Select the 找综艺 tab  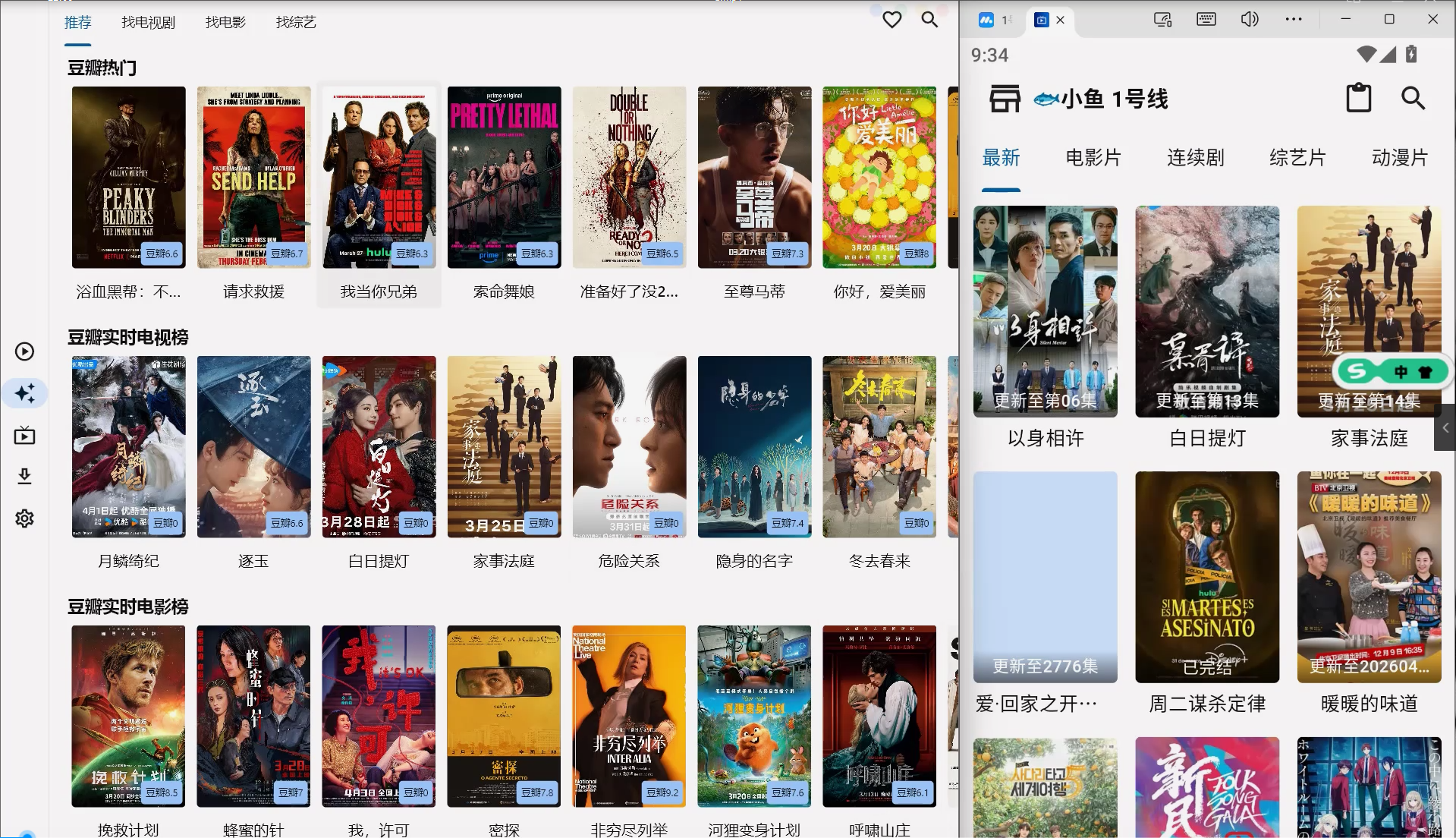click(296, 23)
